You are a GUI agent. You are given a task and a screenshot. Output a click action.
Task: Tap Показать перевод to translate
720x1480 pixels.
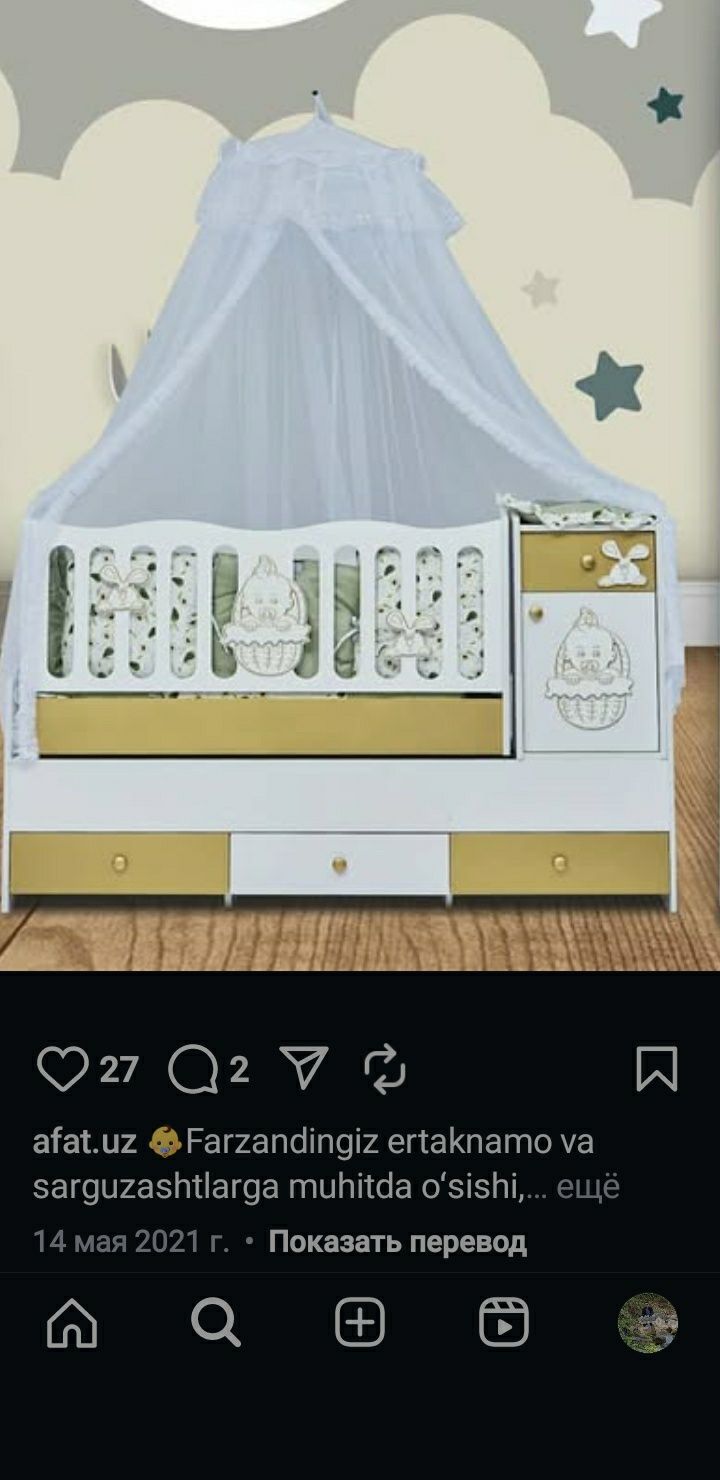[x=397, y=1242]
